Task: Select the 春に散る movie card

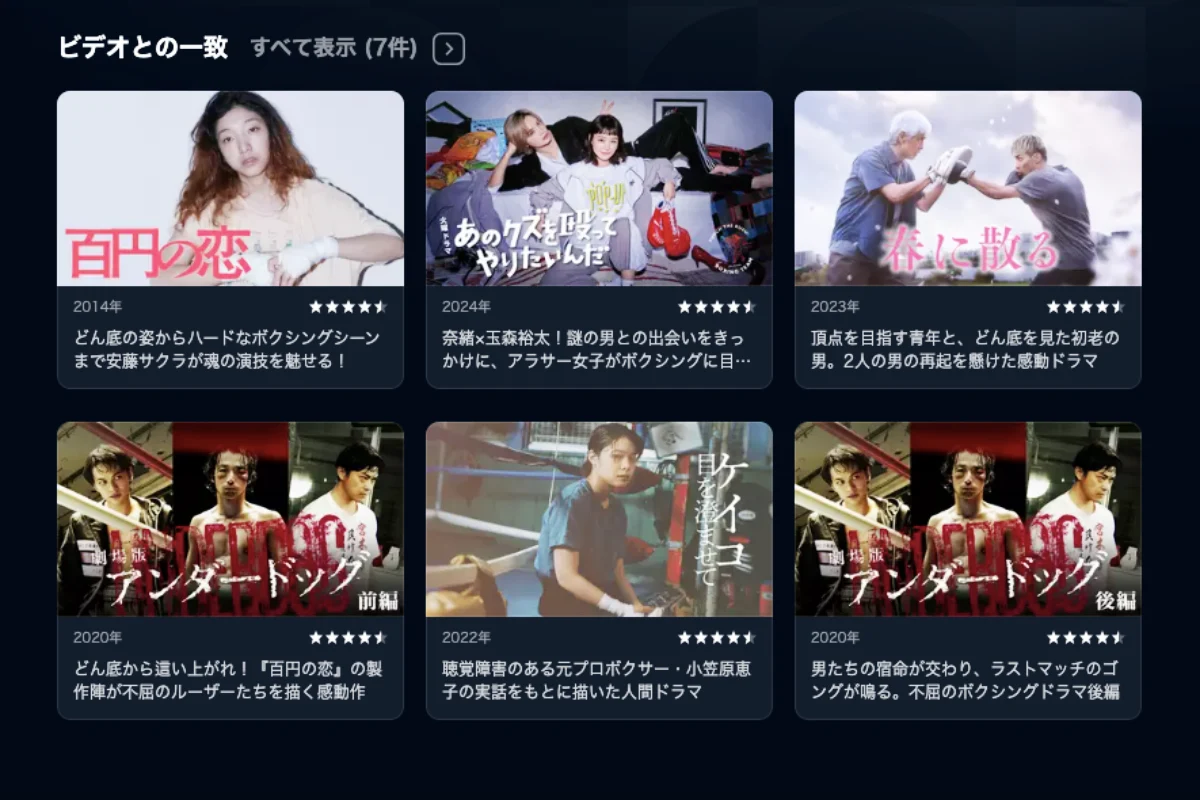Action: [967, 238]
